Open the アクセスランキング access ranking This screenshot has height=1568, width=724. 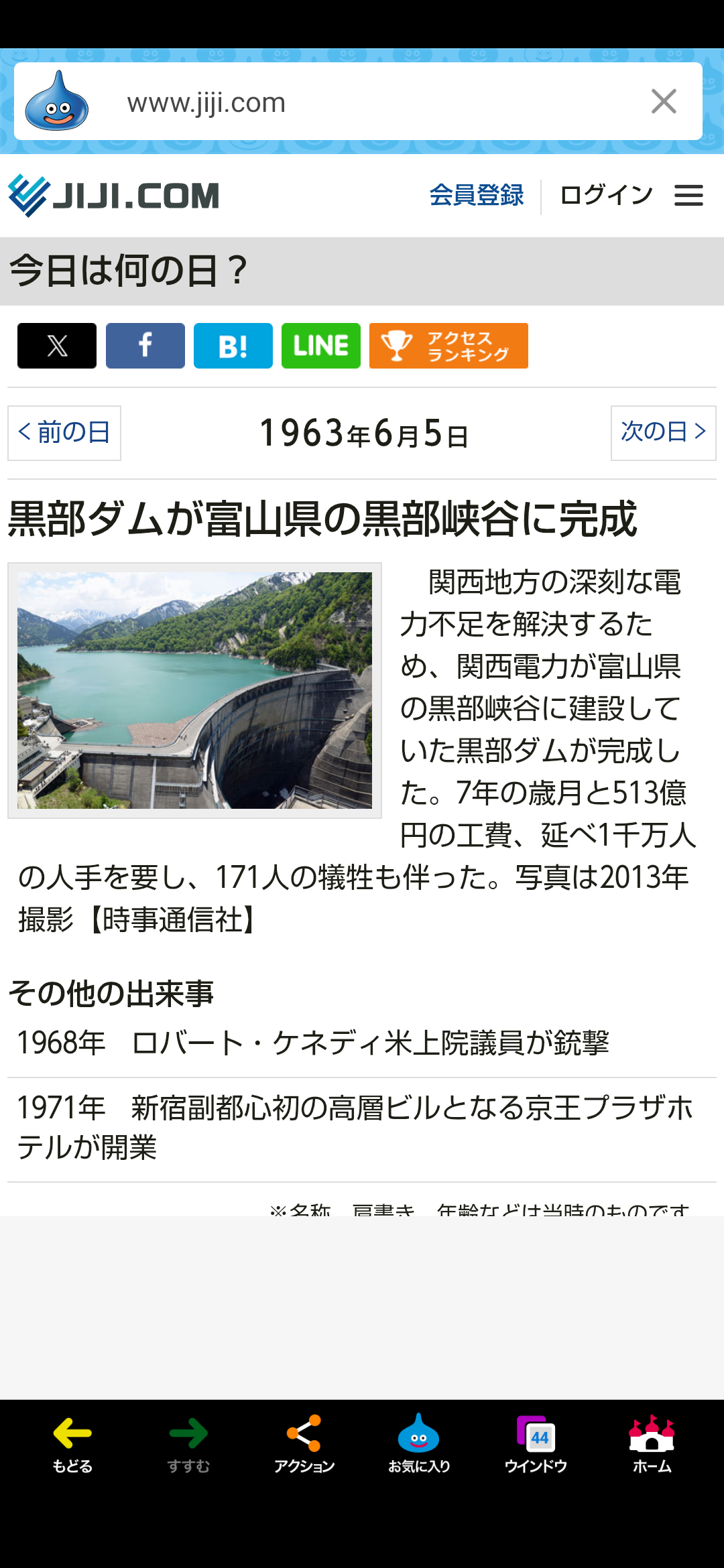pyautogui.click(x=448, y=346)
